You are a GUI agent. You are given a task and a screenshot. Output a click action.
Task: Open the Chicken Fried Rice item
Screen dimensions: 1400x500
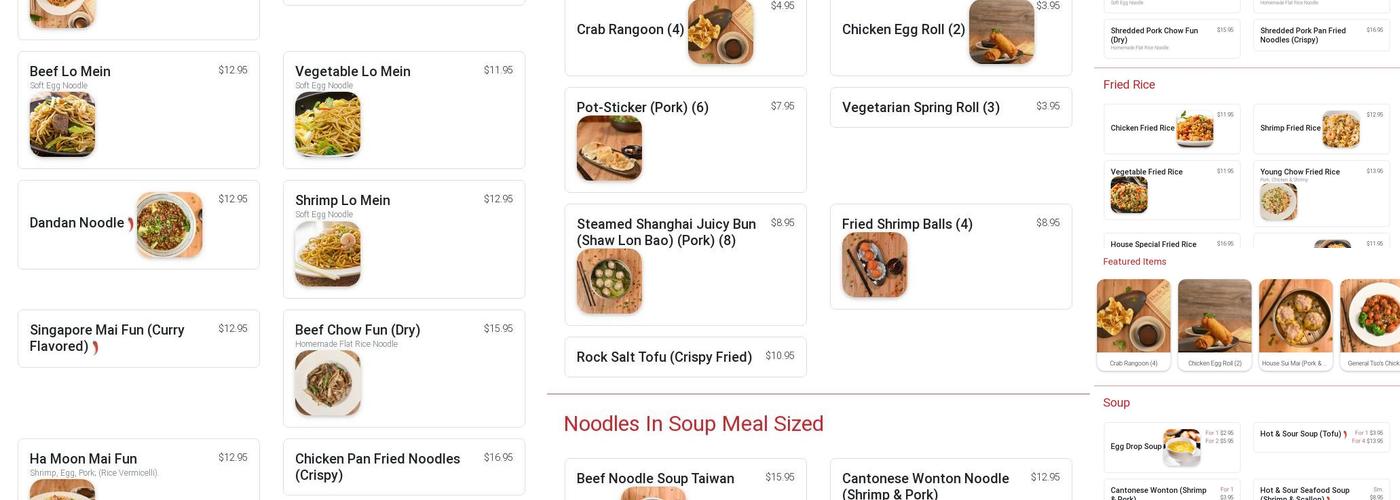1171,128
